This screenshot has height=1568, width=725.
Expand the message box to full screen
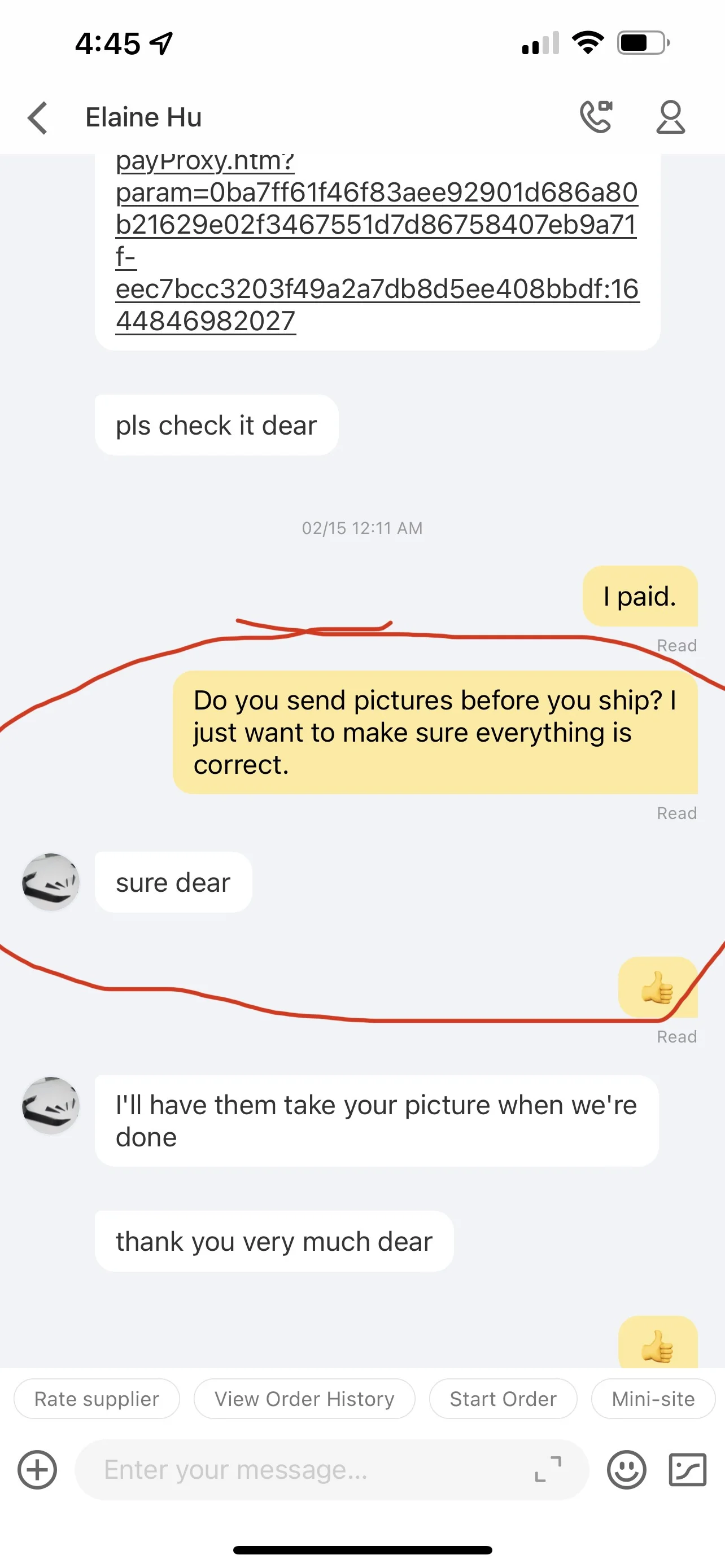548,1469
